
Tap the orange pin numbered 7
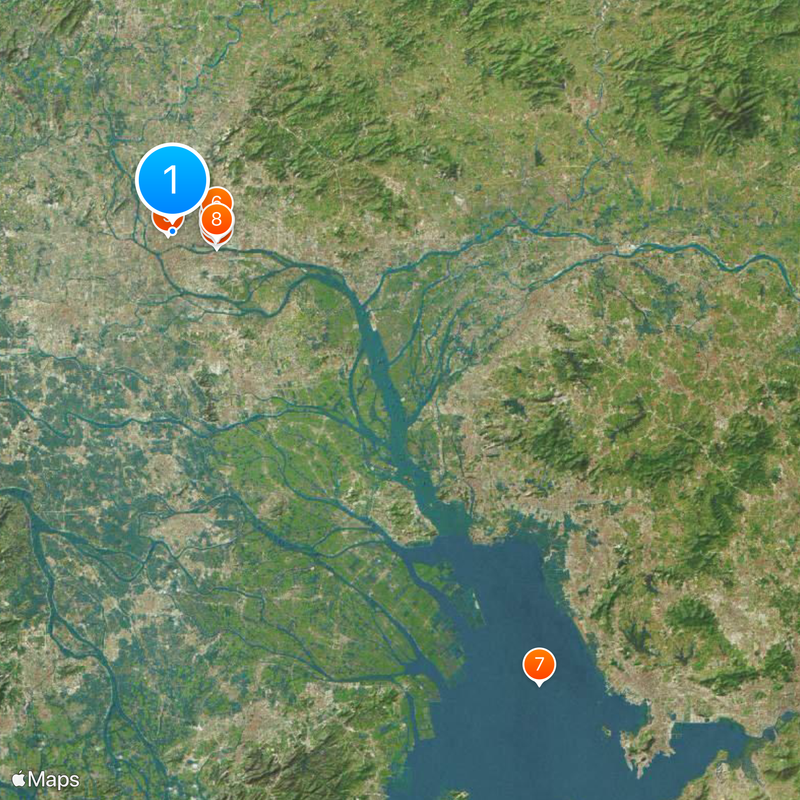coord(539,664)
